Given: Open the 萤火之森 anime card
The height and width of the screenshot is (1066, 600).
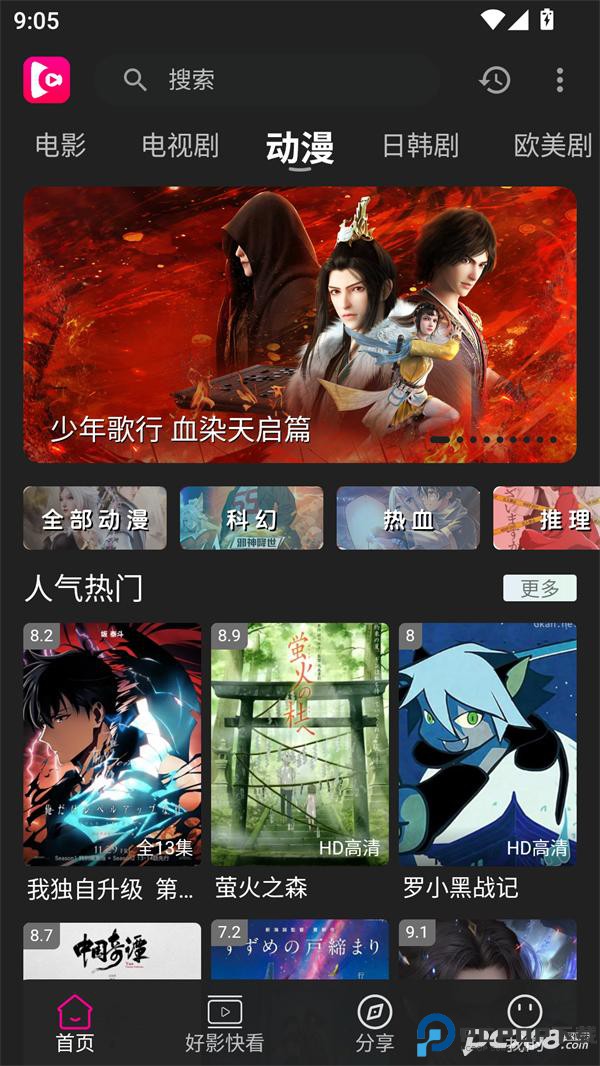Looking at the screenshot, I should (300, 745).
